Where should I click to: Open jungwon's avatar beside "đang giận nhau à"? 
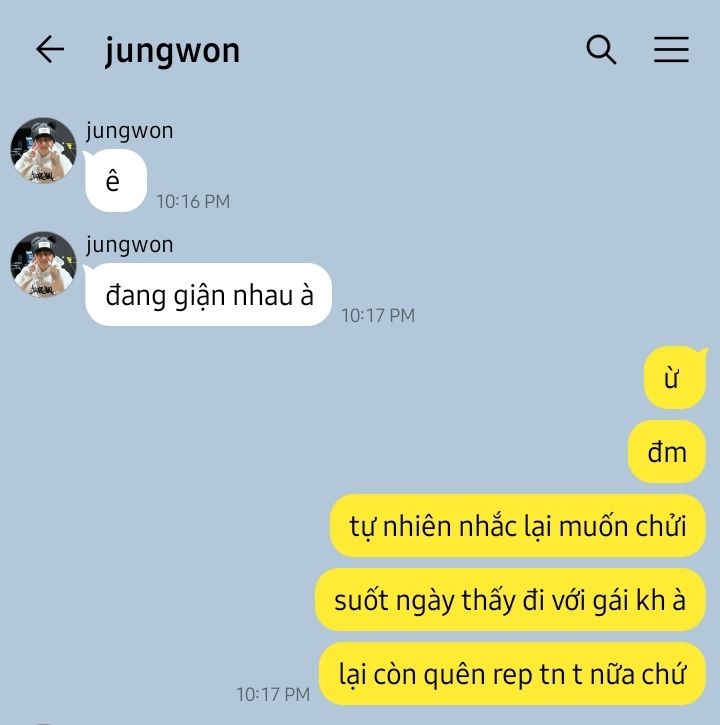[x=43, y=264]
